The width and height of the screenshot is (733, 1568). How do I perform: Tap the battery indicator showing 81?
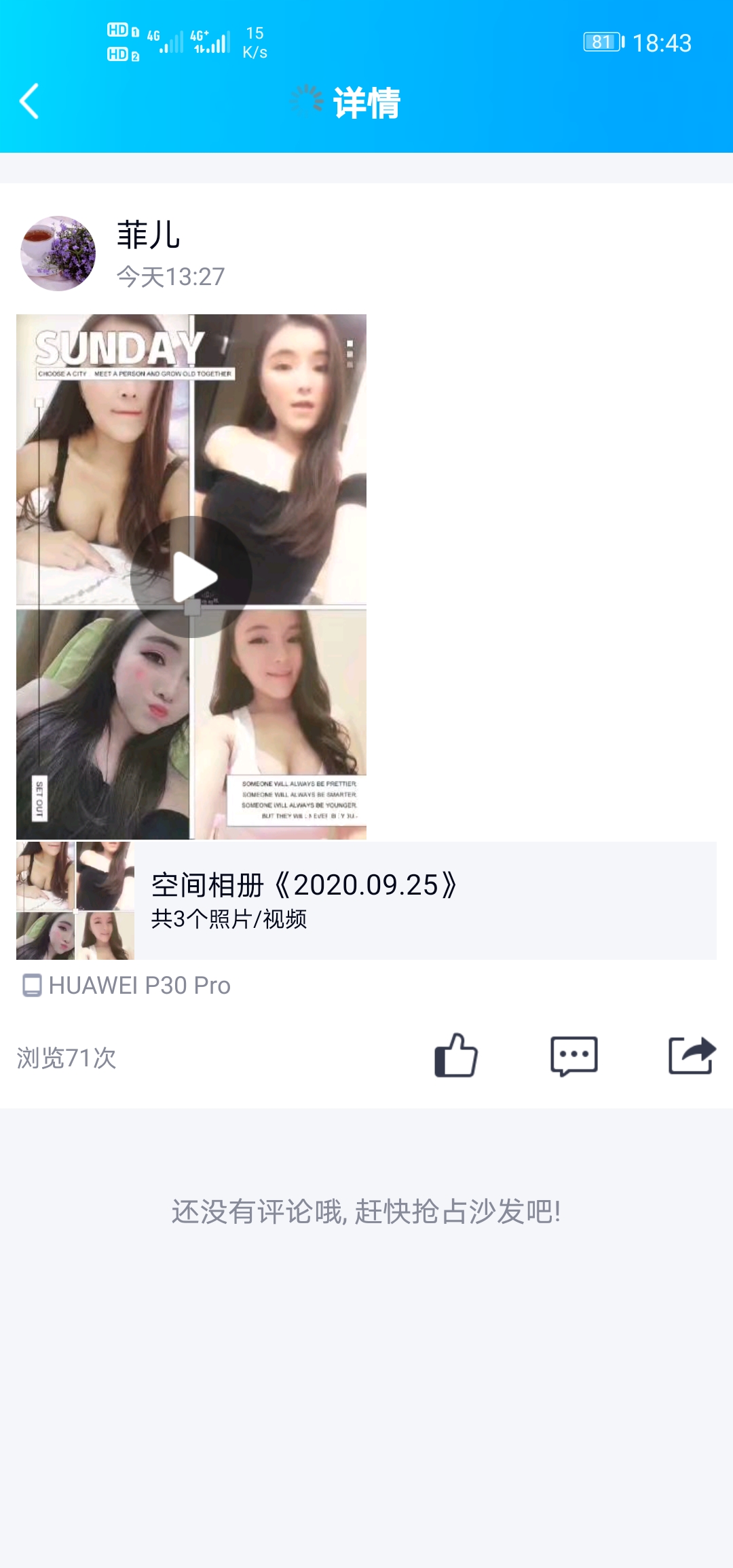[601, 42]
